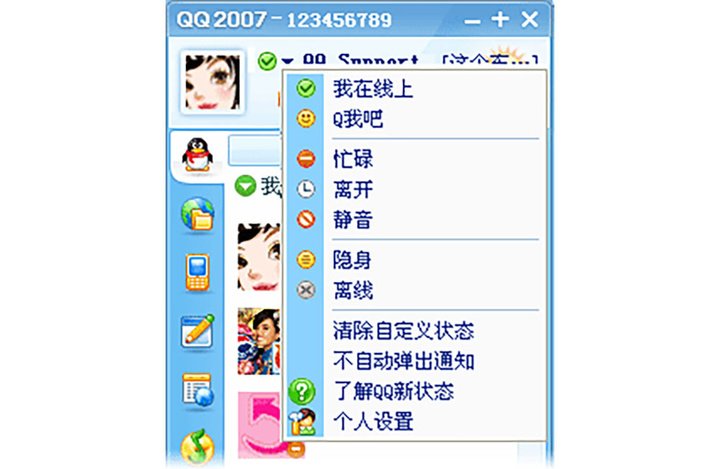Choose the Q我吧 status
Screen dimensions: 720x469
(x=358, y=119)
